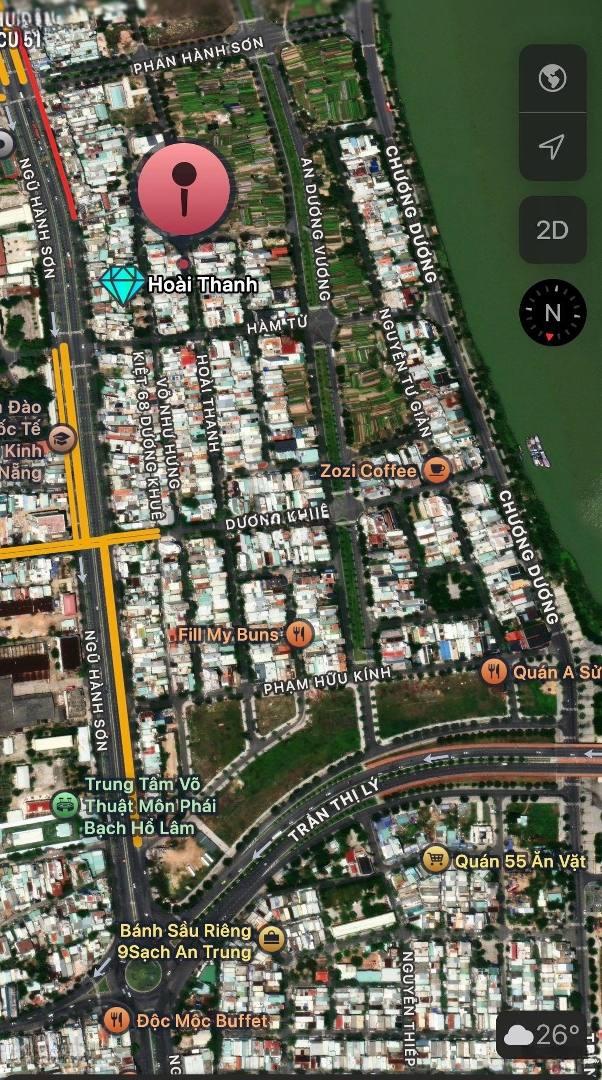Screen dimensions: 602x1080
Task: Open the 26° weather widget
Action: [x=542, y=1035]
